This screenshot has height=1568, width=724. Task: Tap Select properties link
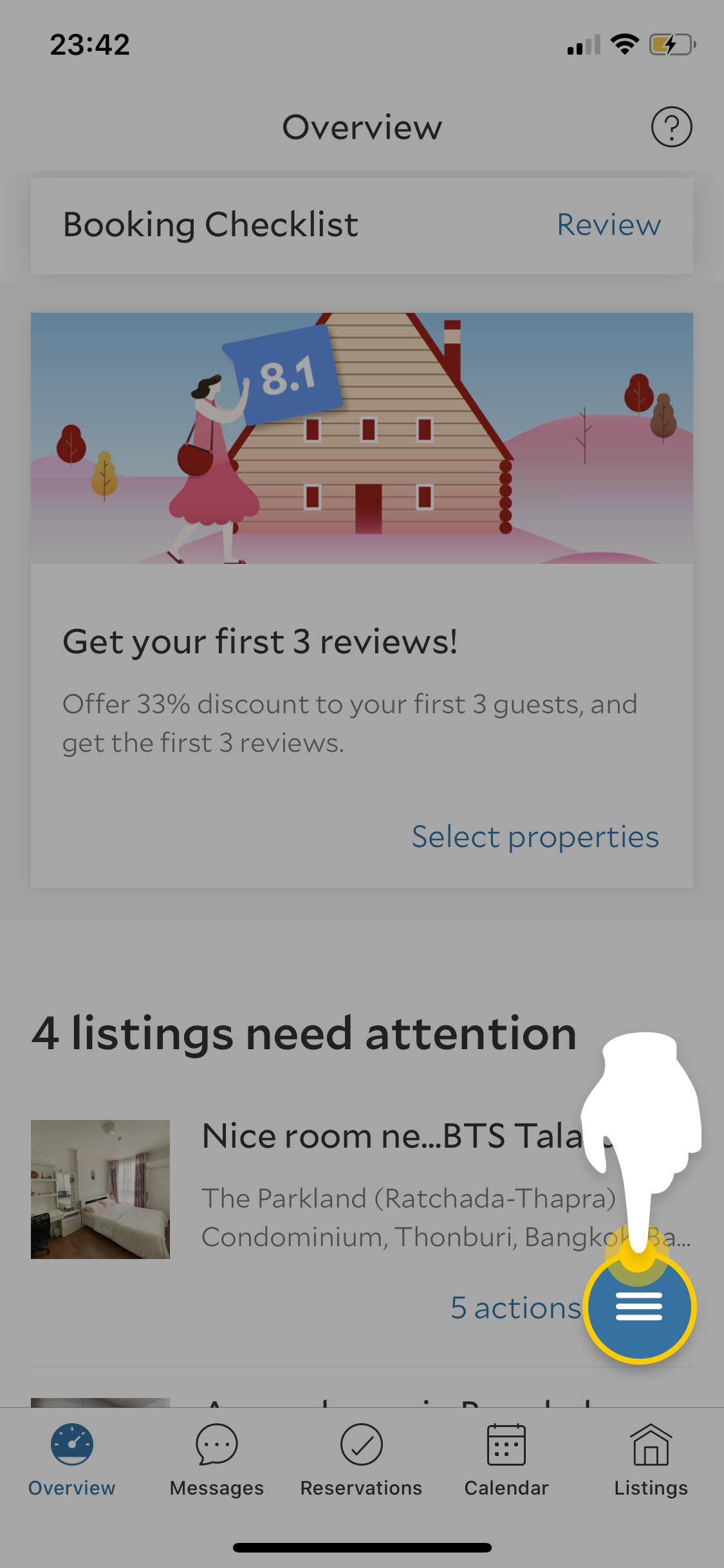point(535,837)
